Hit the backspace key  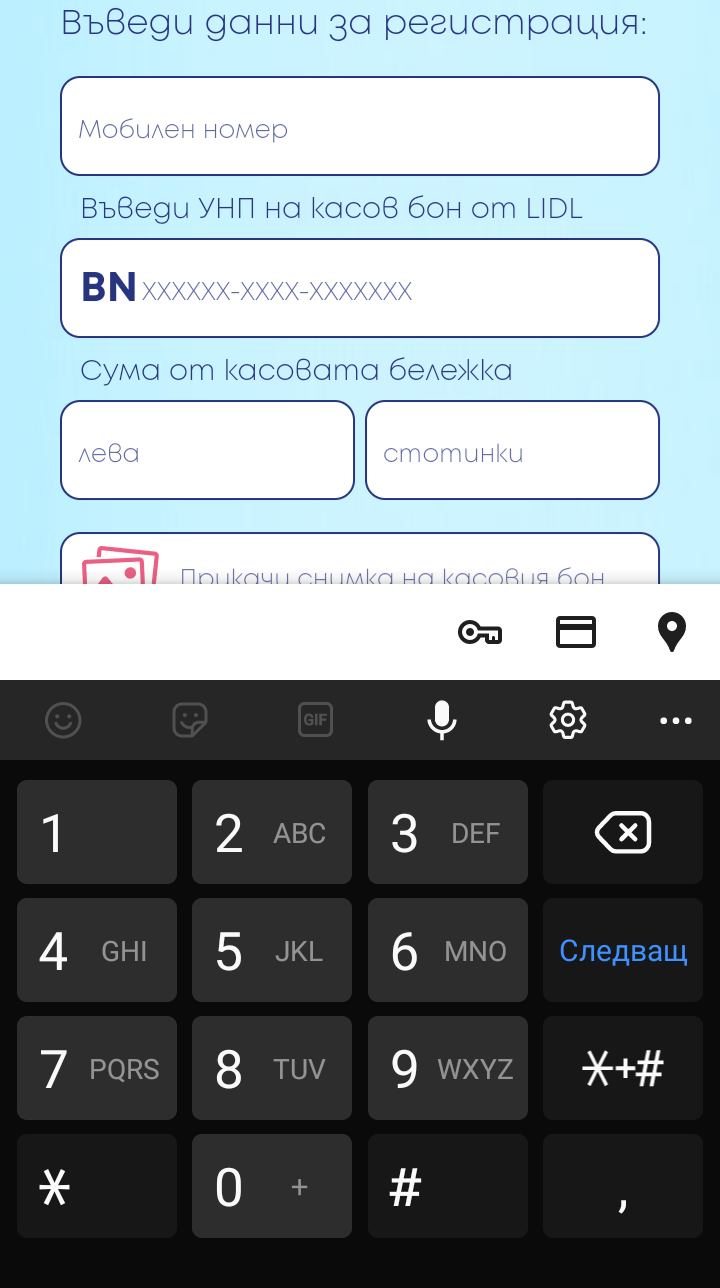click(x=623, y=832)
